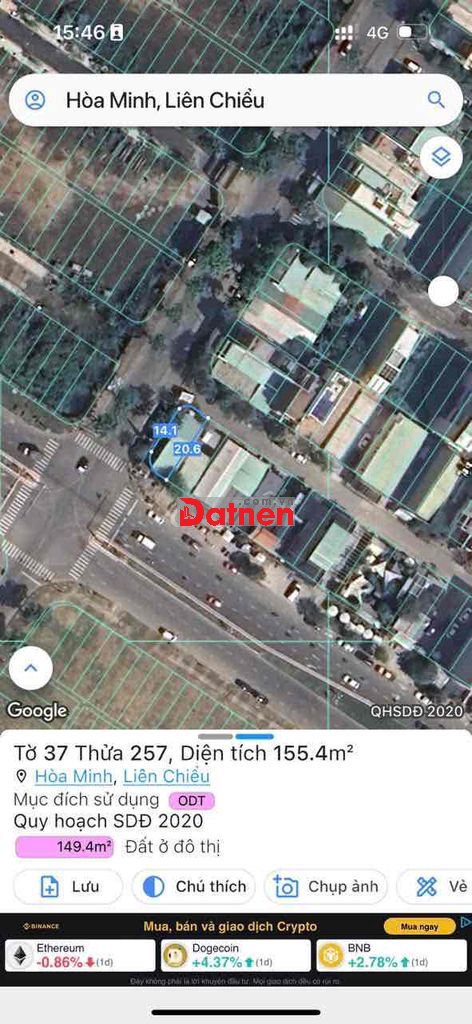The image size is (472, 1024).
Task: Expand the panel with the up chevron
Action: pyautogui.click(x=31, y=668)
